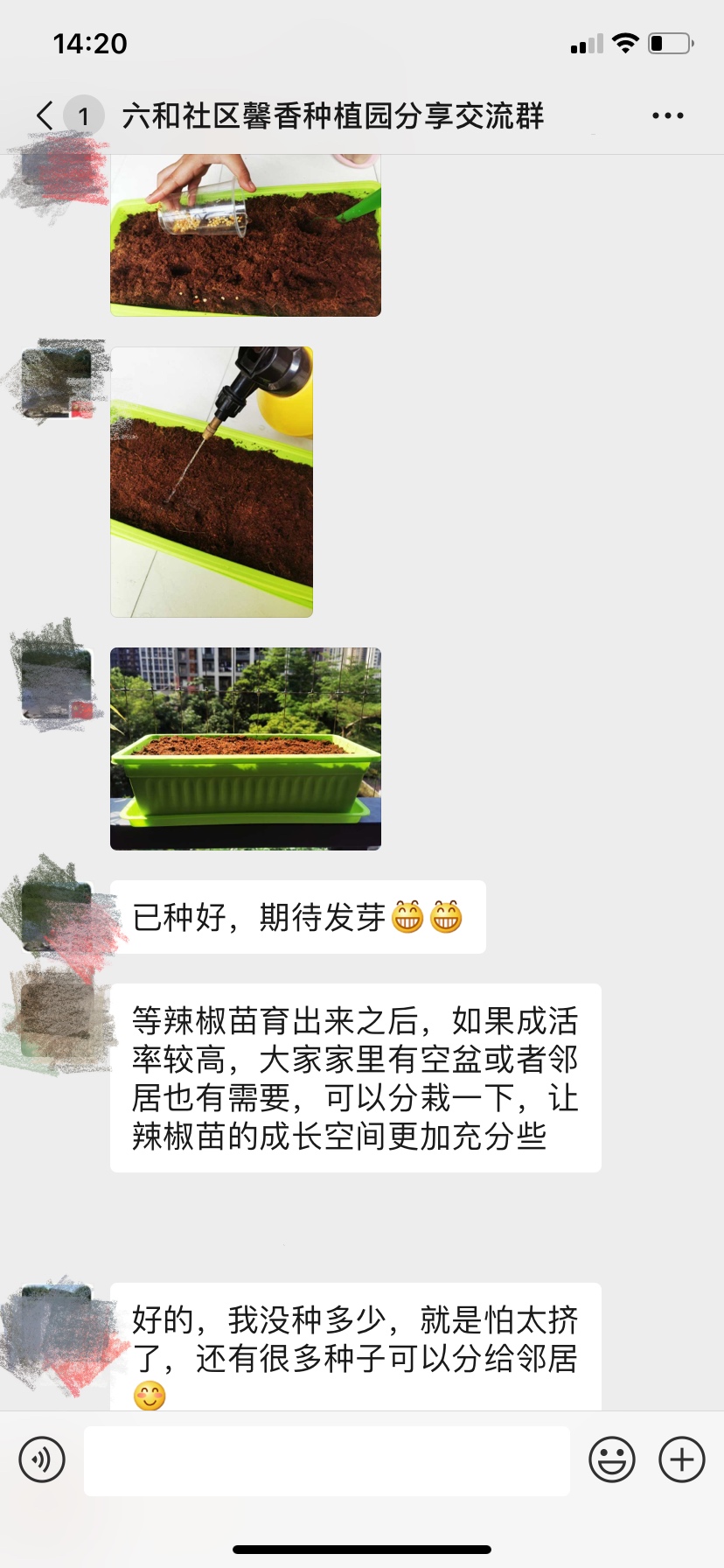View the photo of seeds being planted

(x=246, y=235)
